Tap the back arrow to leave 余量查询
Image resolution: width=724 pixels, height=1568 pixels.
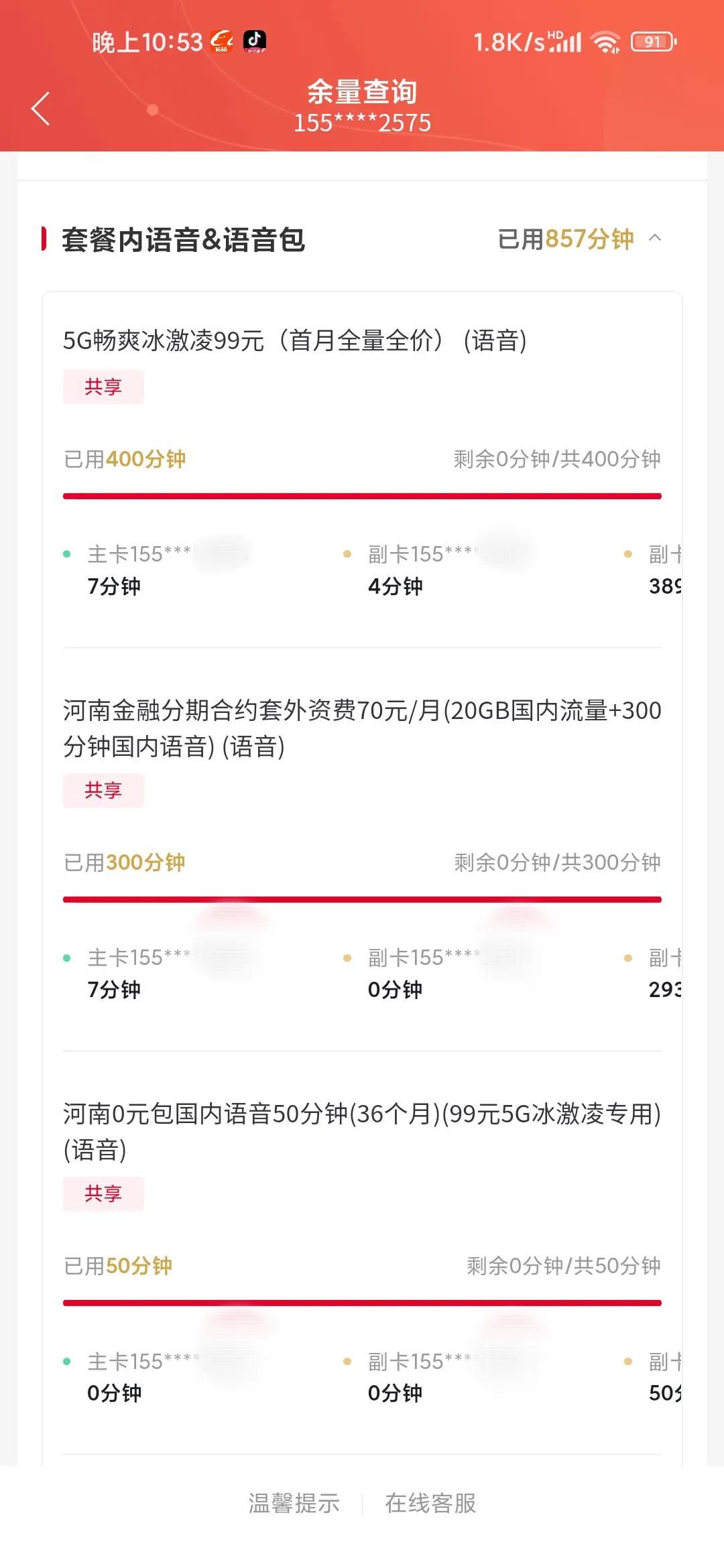click(40, 107)
